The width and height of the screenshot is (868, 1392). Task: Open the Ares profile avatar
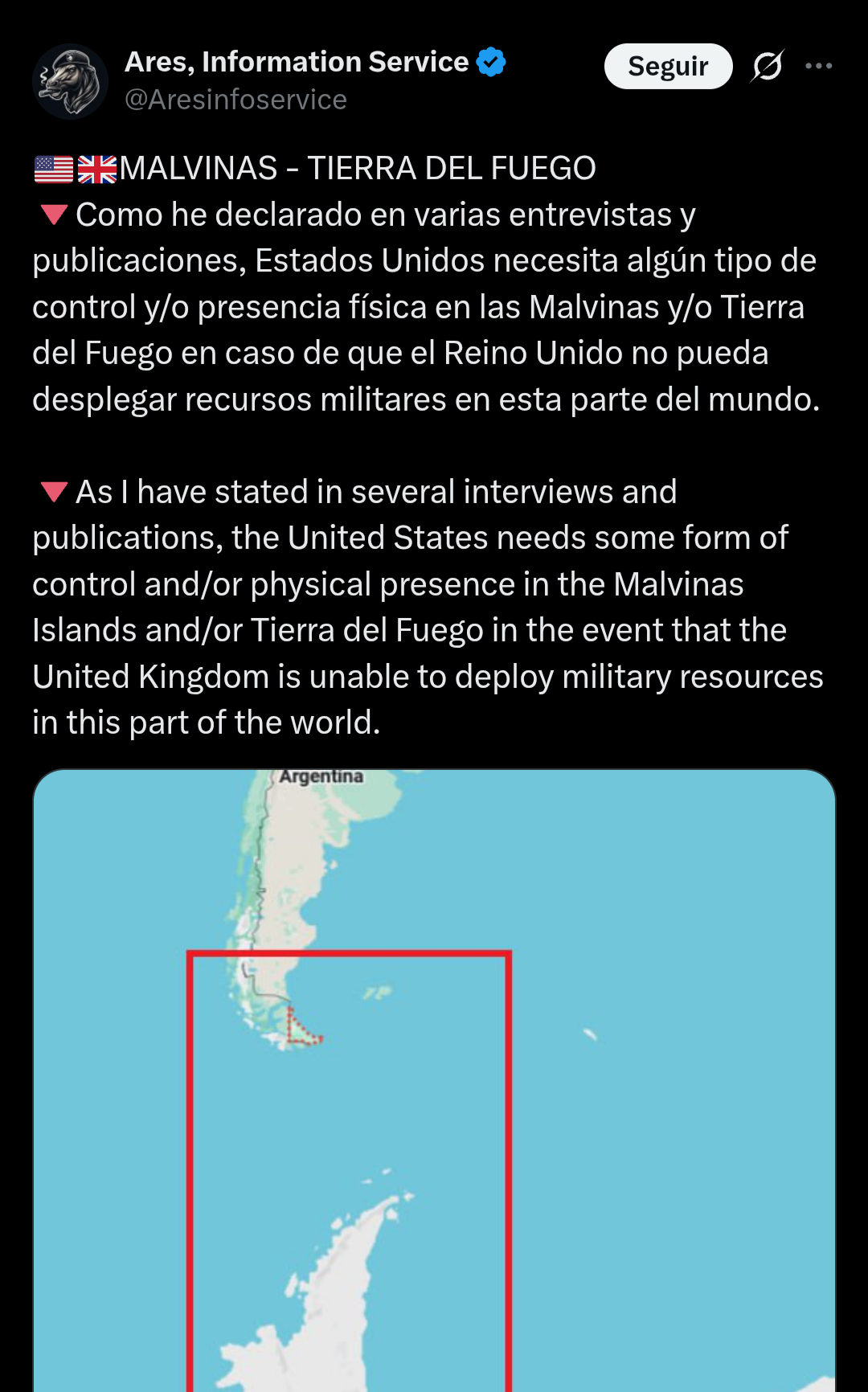click(x=70, y=81)
